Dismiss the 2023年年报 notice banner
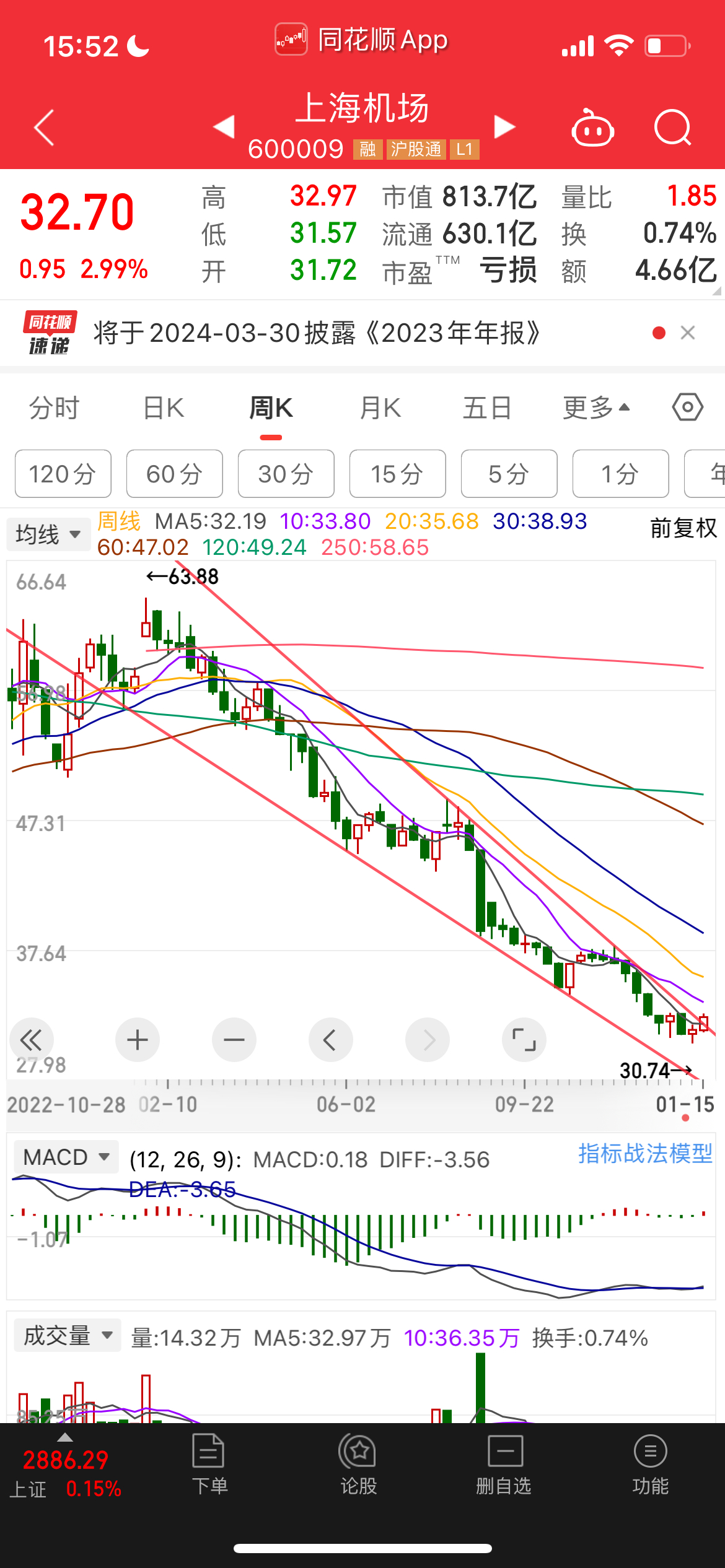Screen dimensions: 725x1568 687,333
